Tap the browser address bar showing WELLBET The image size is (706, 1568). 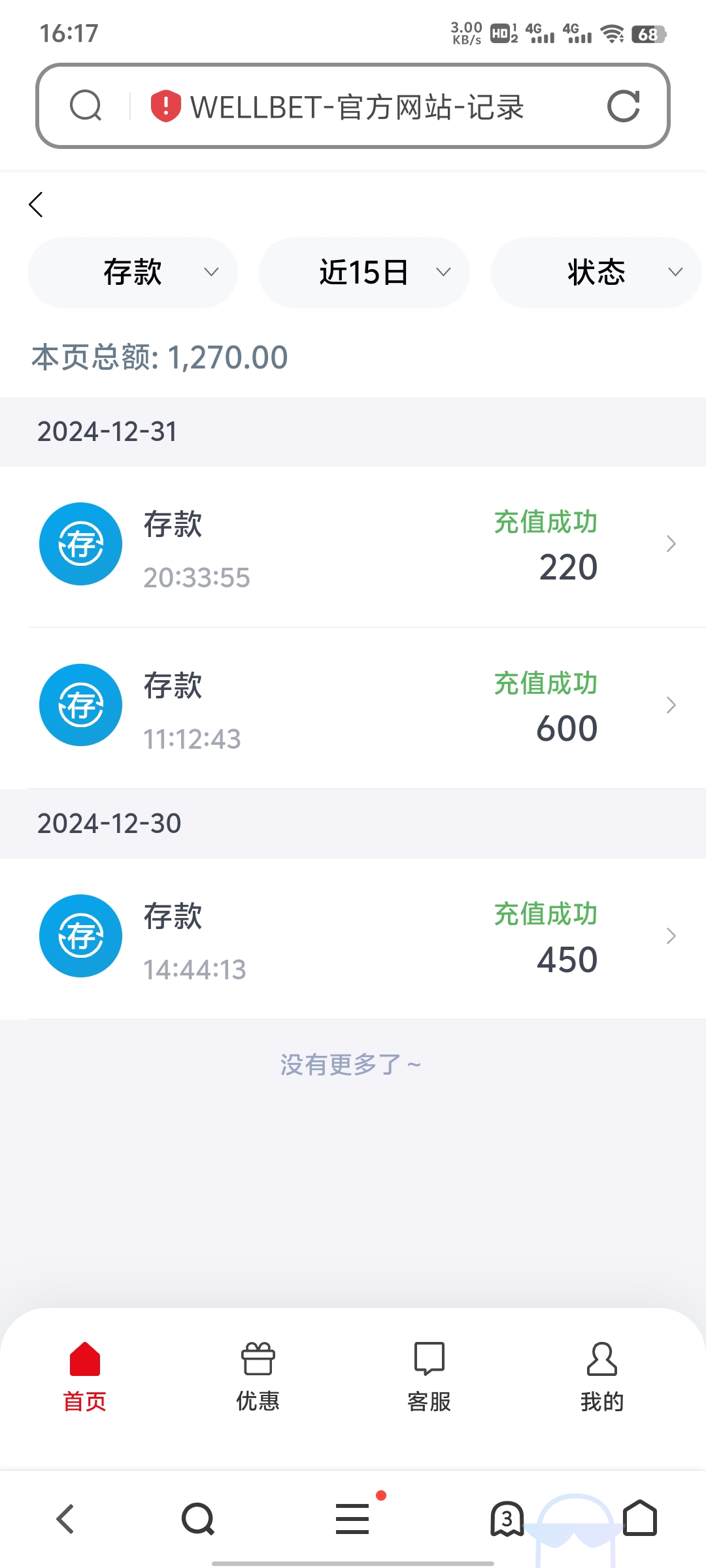pyautogui.click(x=356, y=106)
